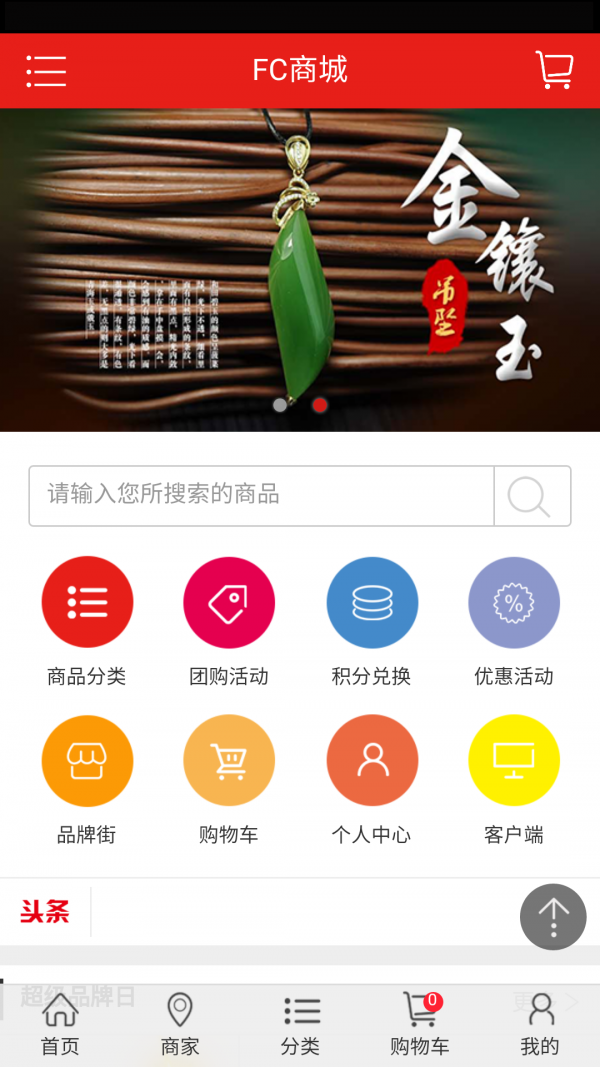
Task: Focus the product search field
Action: (x=262, y=495)
